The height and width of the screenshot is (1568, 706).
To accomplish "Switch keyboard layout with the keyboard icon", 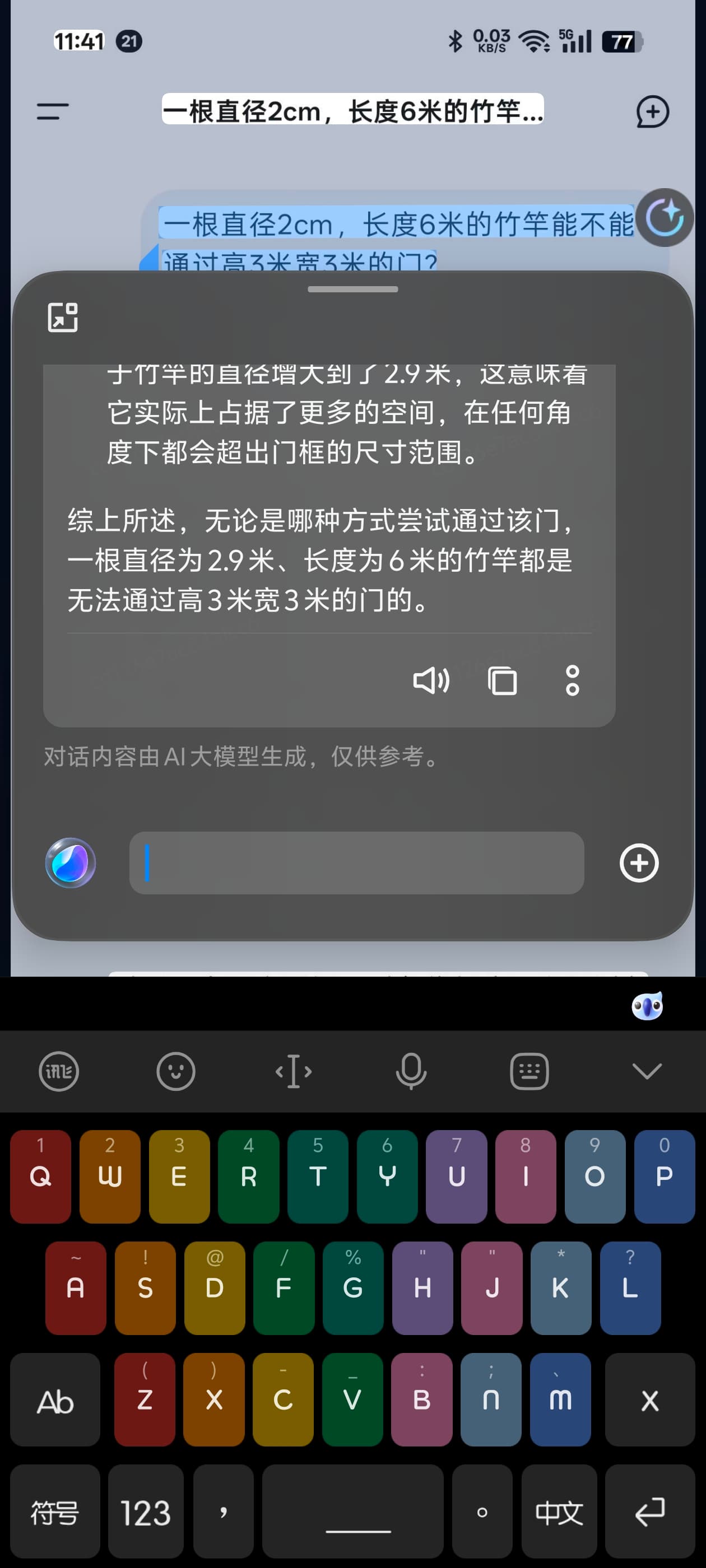I will (x=529, y=1071).
